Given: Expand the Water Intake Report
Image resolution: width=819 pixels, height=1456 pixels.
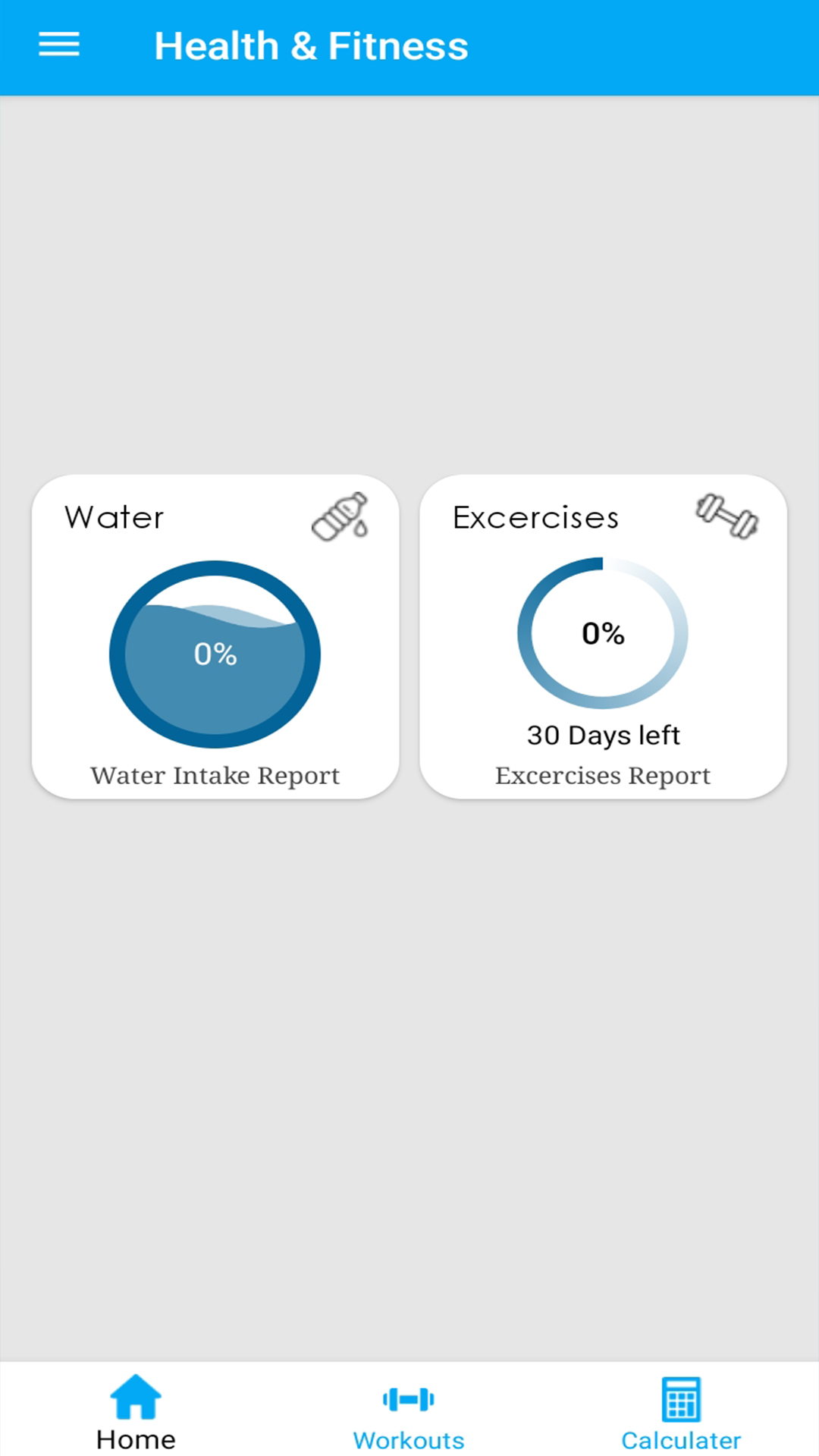Looking at the screenshot, I should pyautogui.click(x=215, y=775).
